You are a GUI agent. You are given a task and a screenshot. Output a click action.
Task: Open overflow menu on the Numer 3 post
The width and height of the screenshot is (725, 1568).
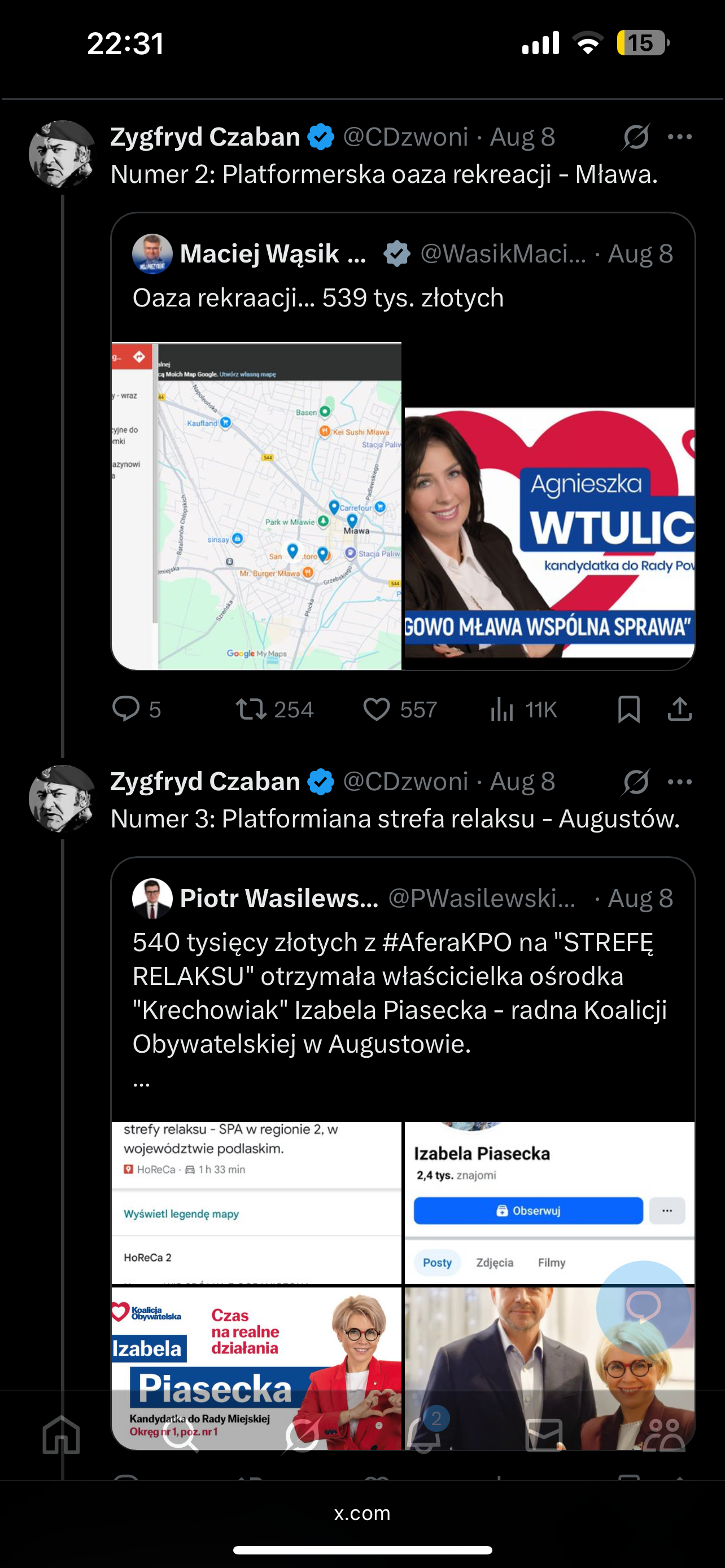(679, 782)
